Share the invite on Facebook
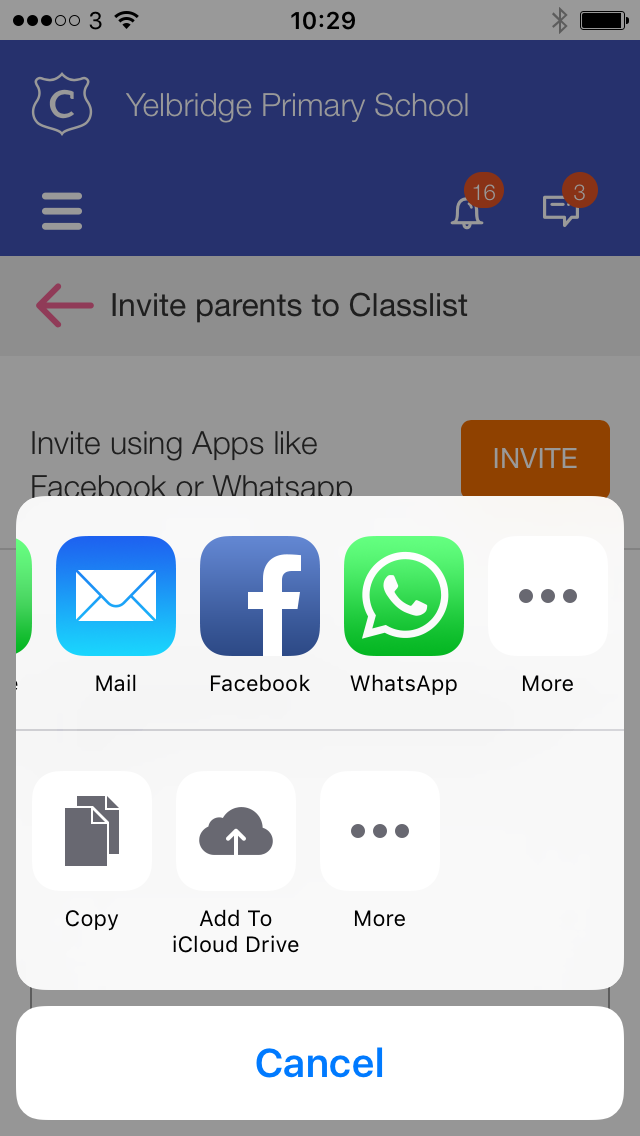 259,596
